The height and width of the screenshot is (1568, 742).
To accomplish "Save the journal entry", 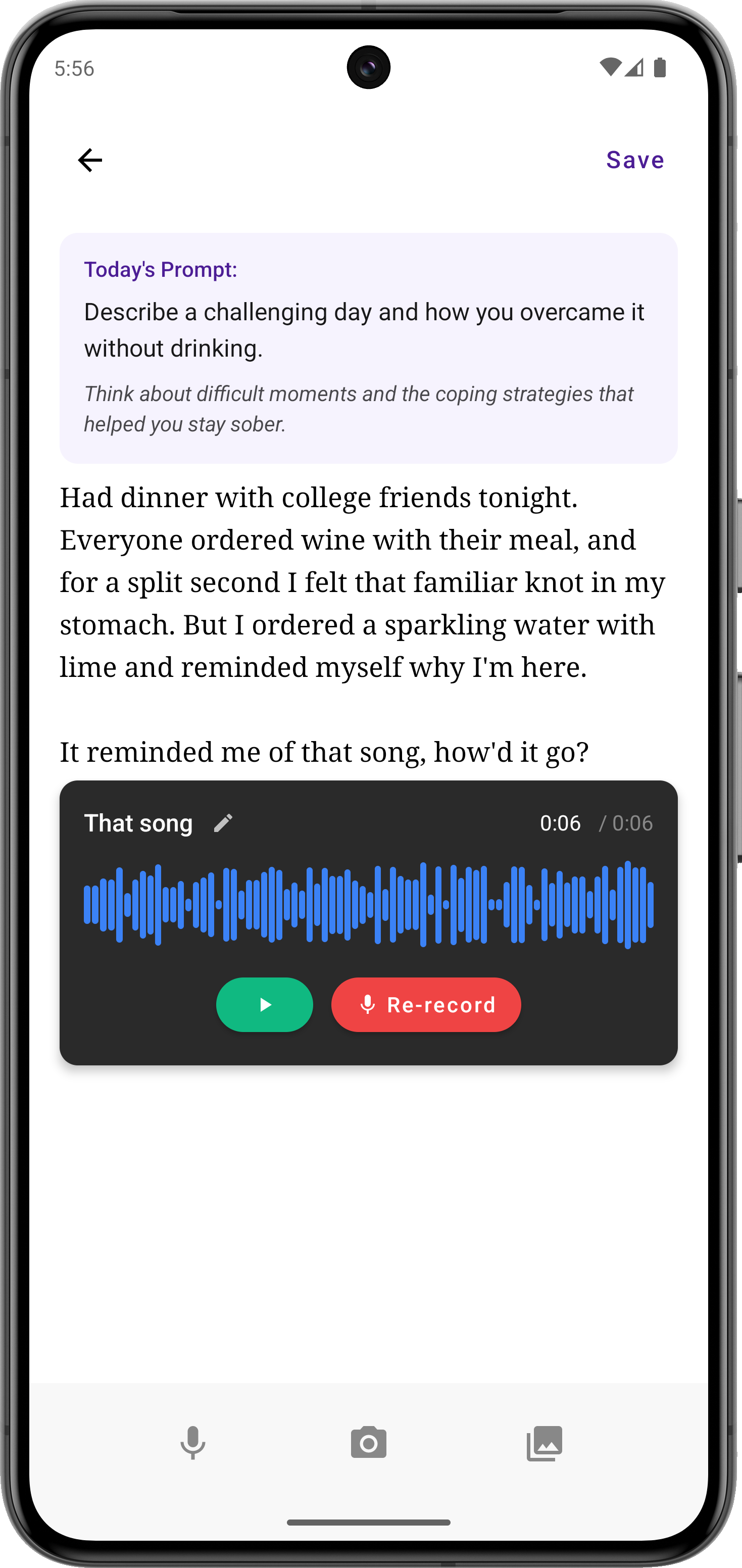I will (x=634, y=160).
